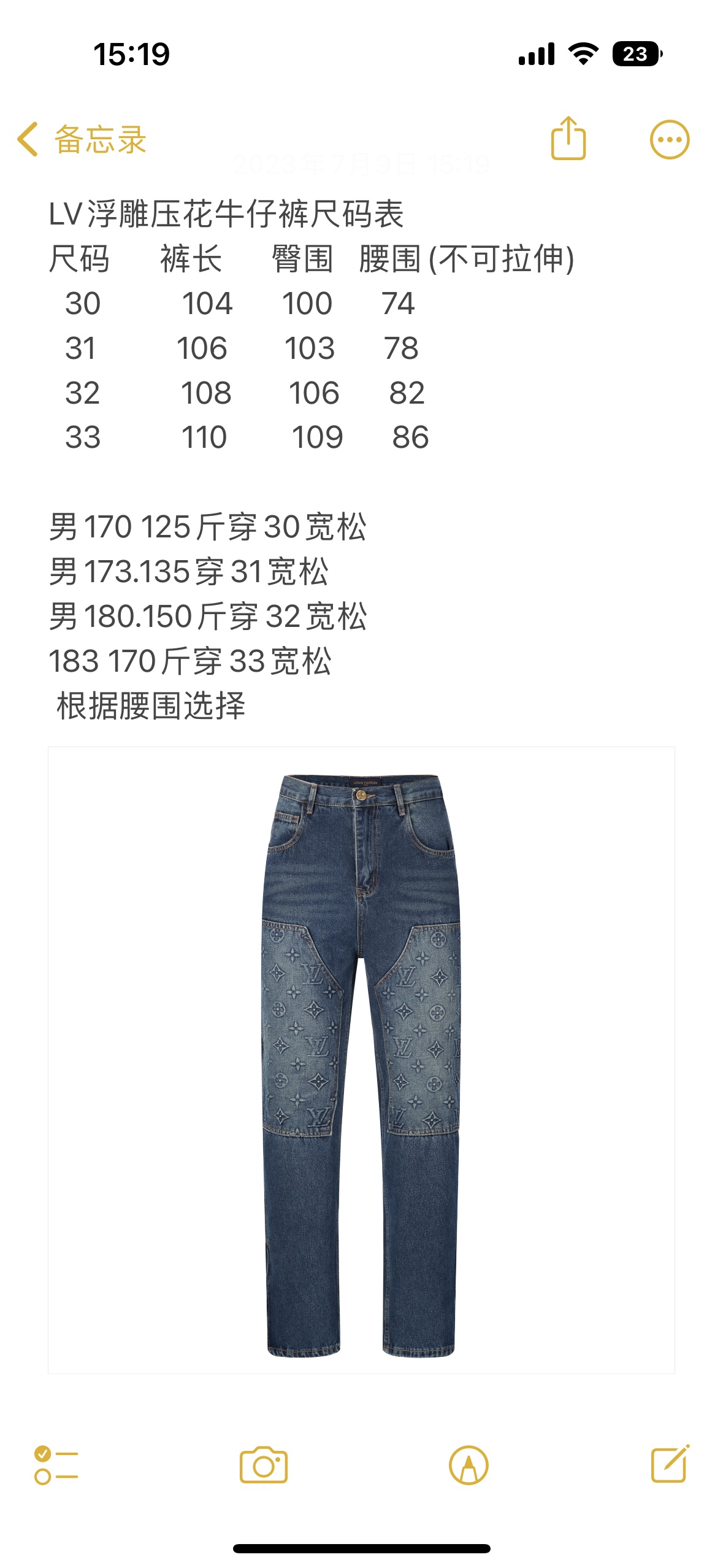Compose a new note

(670, 1464)
